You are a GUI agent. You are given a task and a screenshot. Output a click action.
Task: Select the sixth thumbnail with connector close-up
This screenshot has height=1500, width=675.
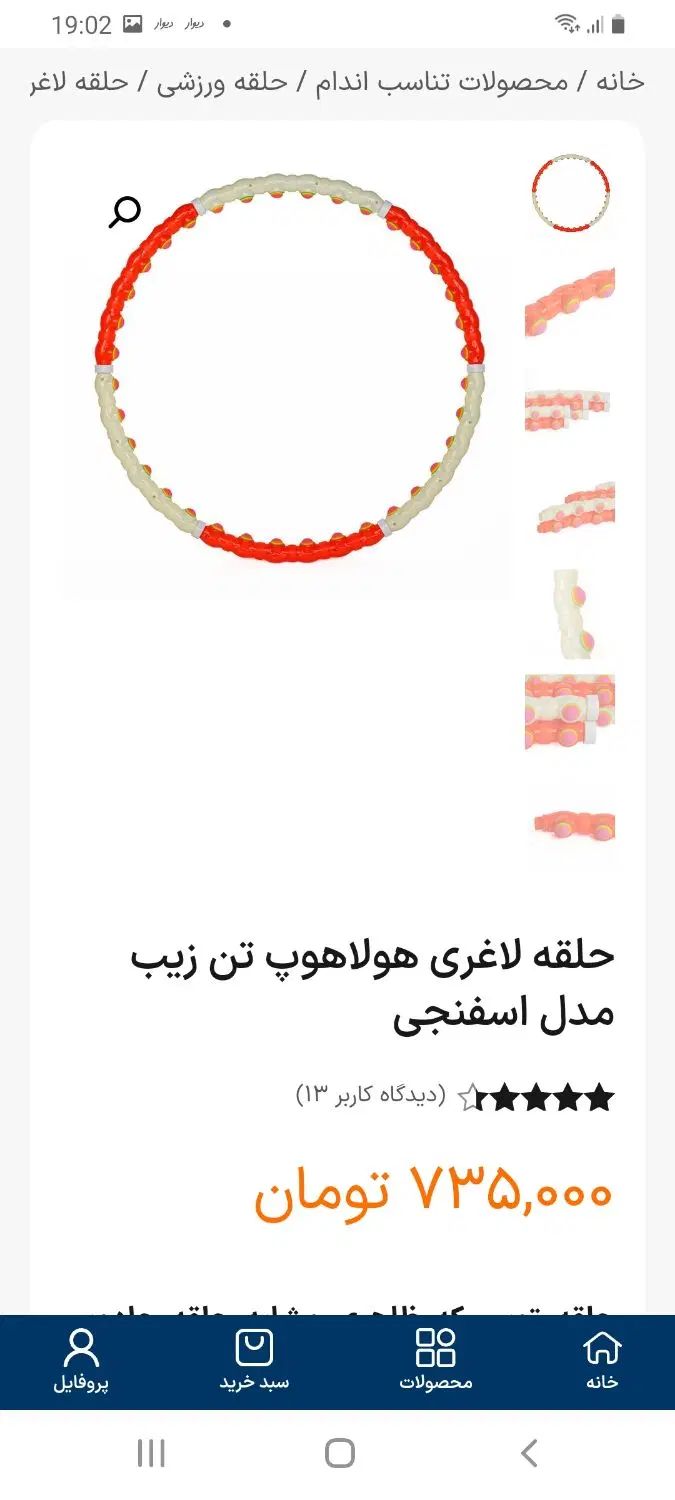(570, 714)
